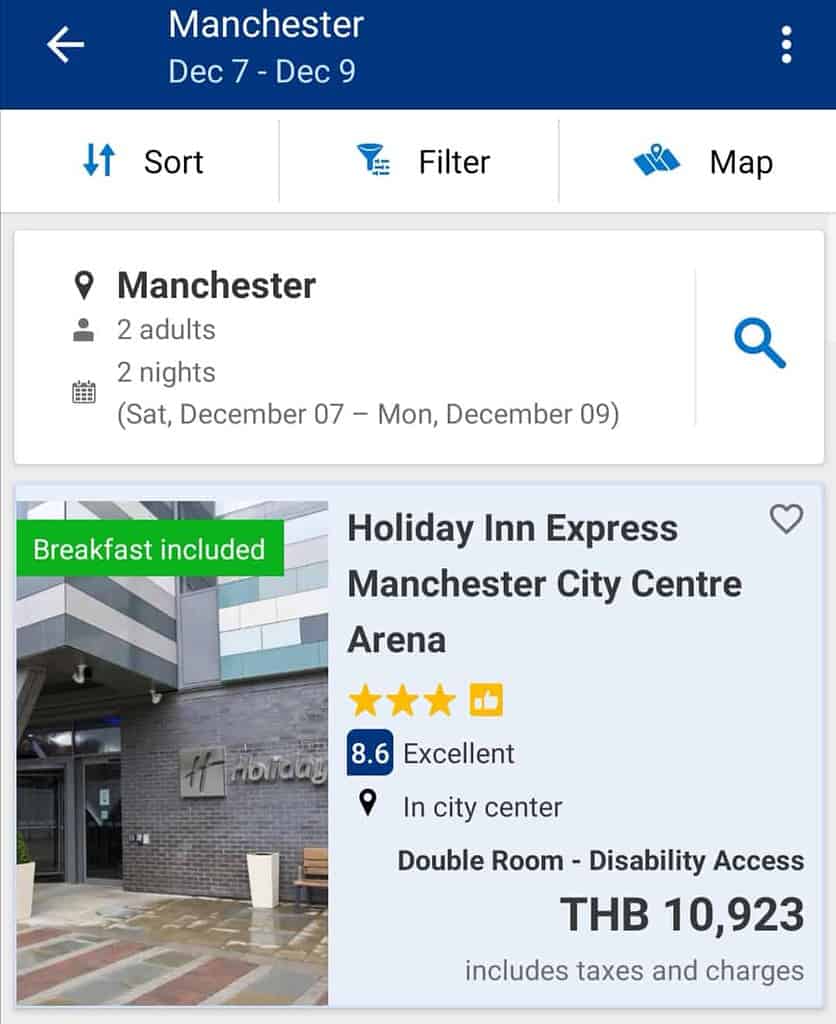This screenshot has height=1024, width=836.
Task: Open the Sort options
Action: (142, 162)
